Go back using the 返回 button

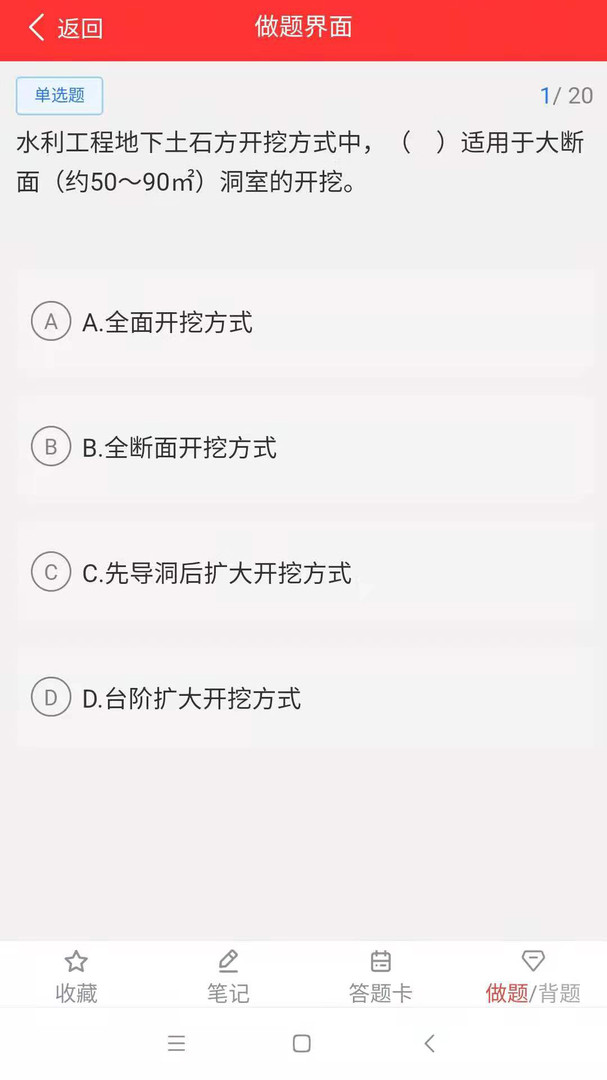coord(65,28)
